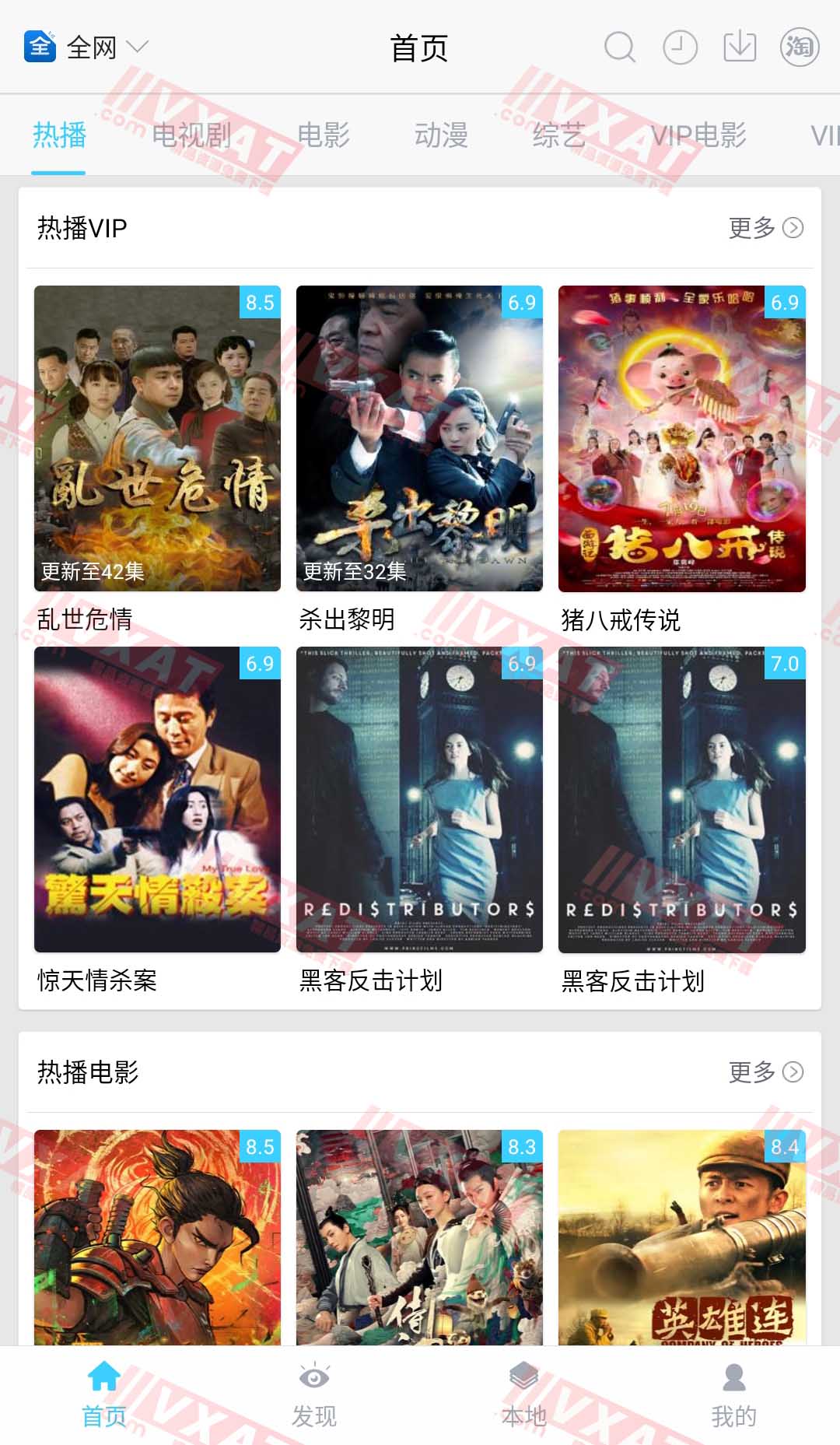
Task: Switch to the 动漫 tab
Action: tap(440, 136)
